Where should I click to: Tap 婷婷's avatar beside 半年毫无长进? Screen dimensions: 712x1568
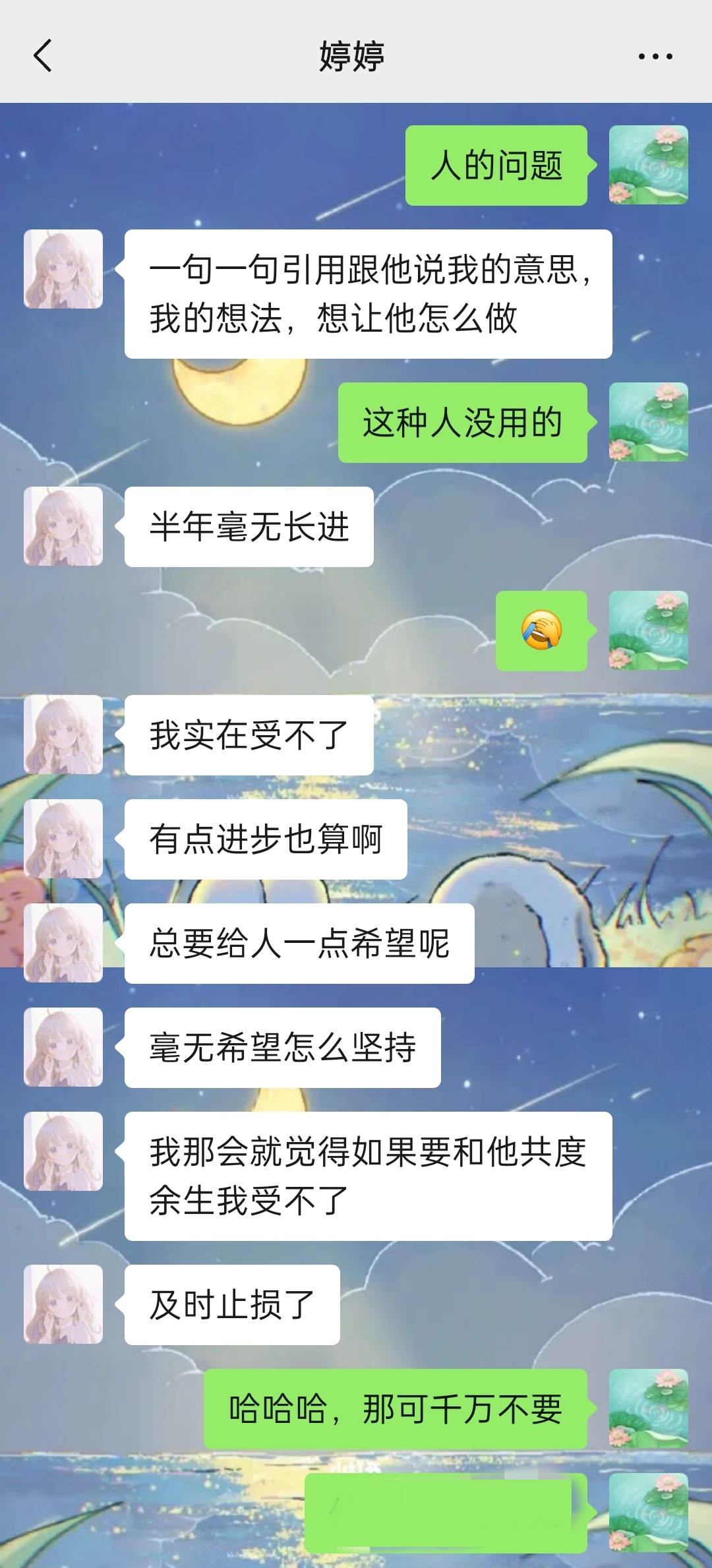pos(63,526)
